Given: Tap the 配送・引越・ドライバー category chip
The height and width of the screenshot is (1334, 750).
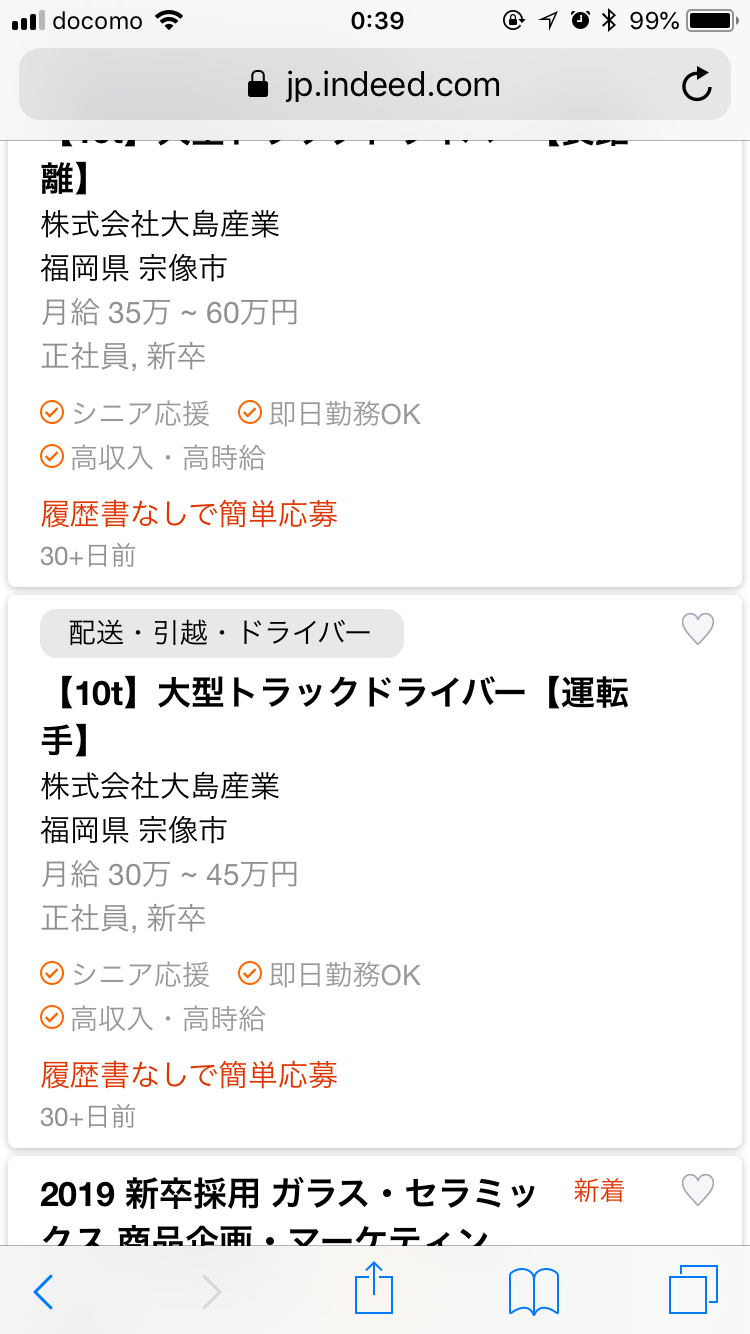Looking at the screenshot, I should [x=222, y=633].
